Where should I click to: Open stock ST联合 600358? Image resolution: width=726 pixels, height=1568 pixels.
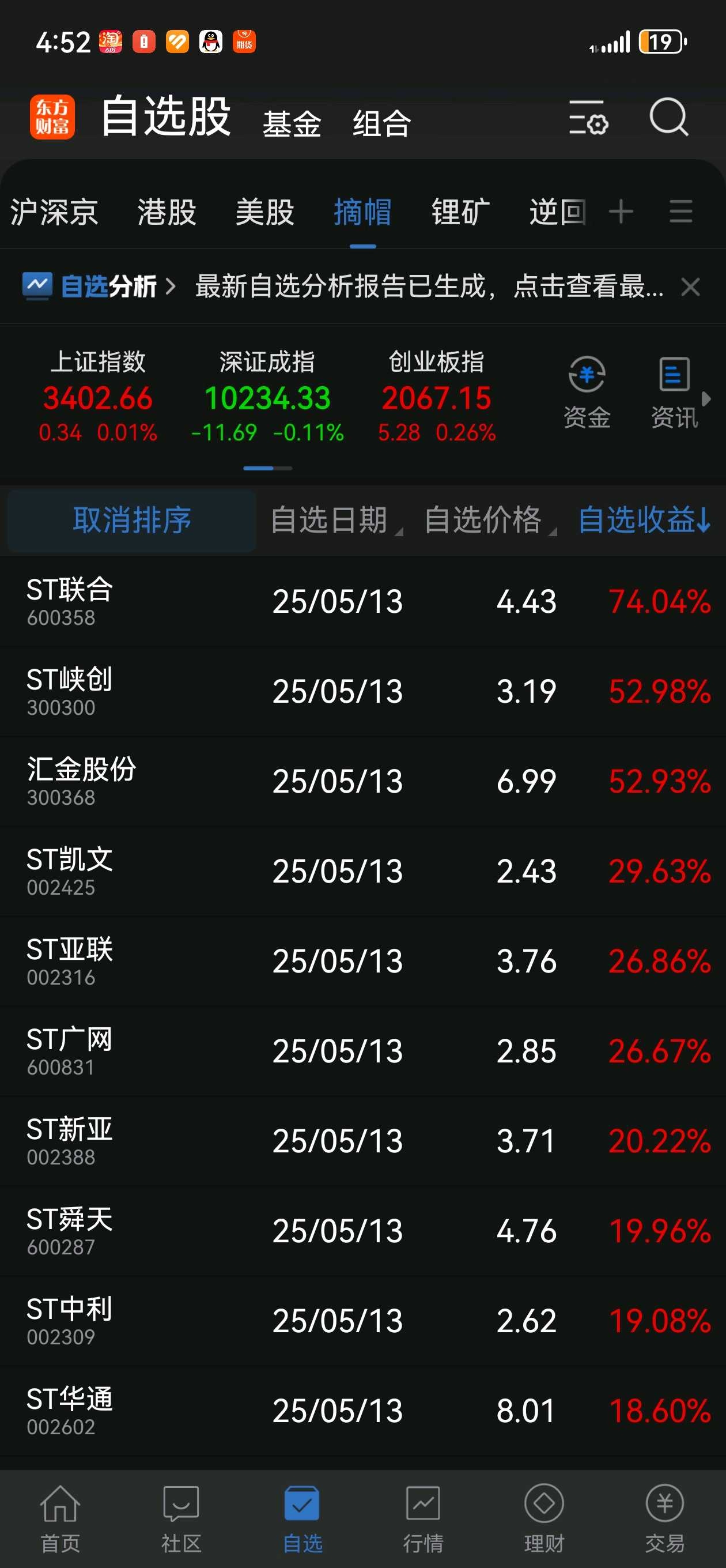click(362, 601)
